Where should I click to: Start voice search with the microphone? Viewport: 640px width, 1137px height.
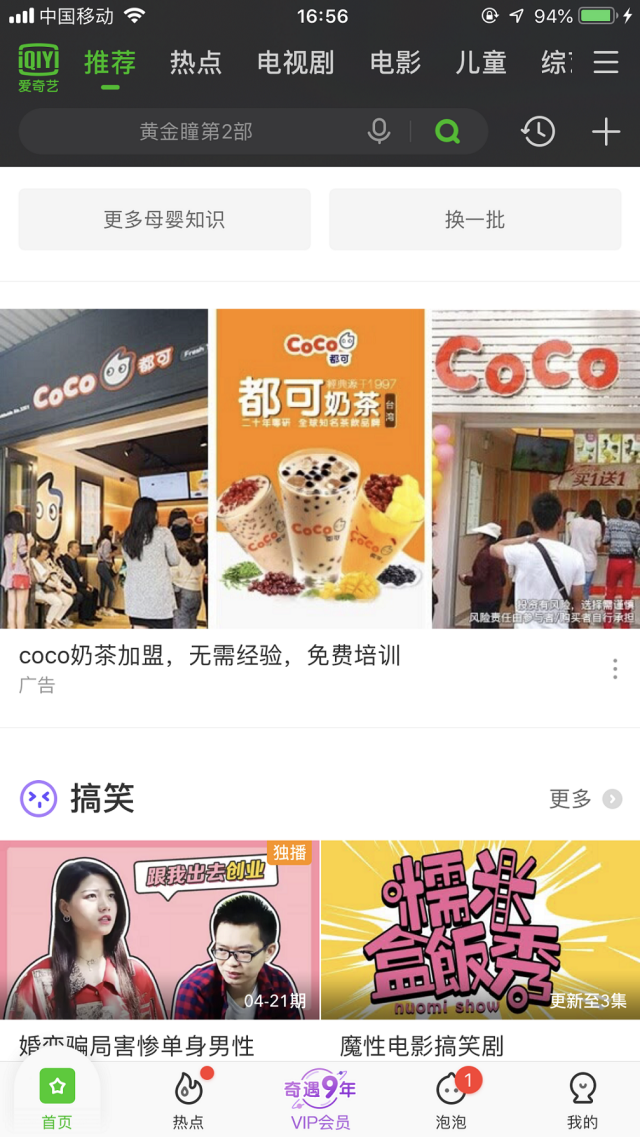[x=379, y=131]
